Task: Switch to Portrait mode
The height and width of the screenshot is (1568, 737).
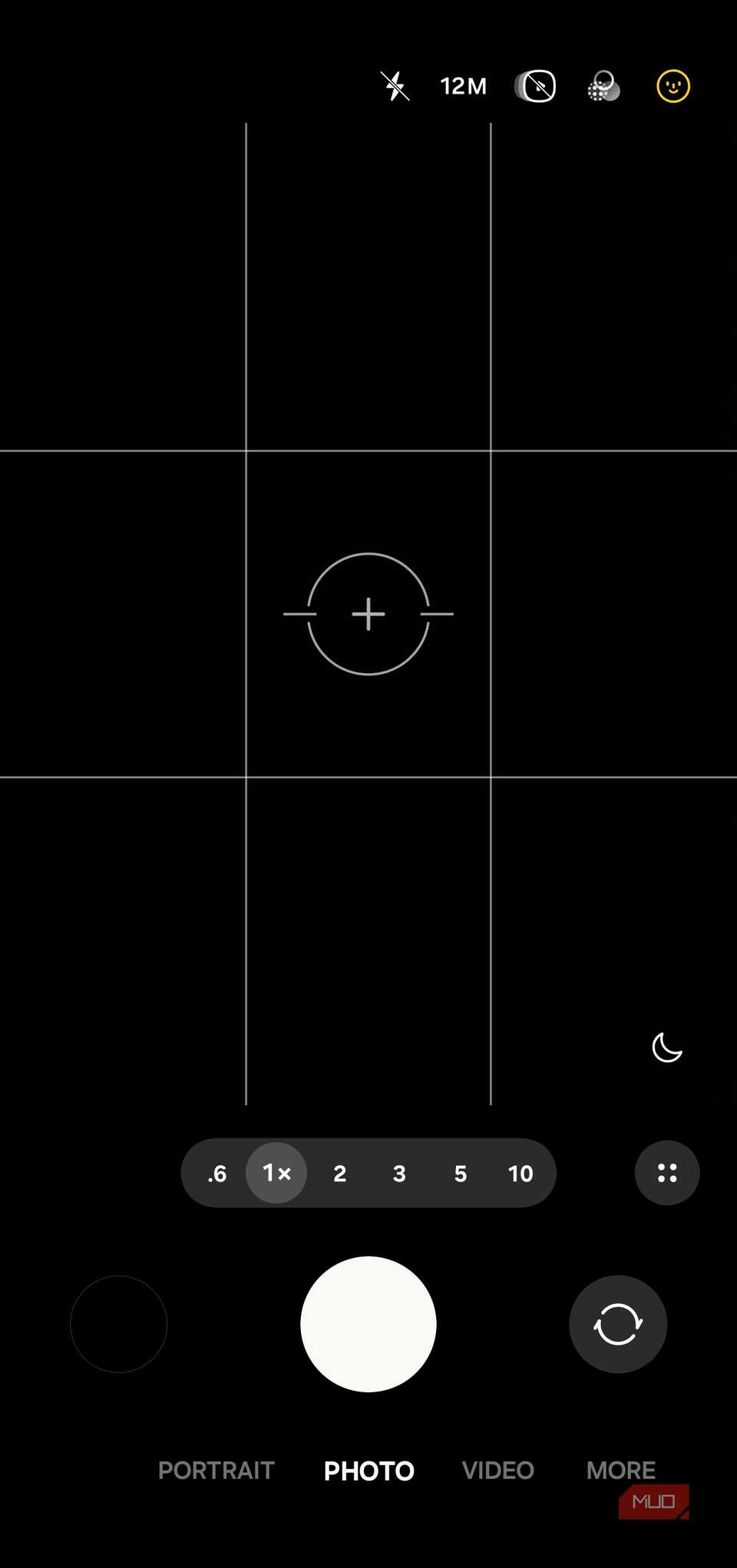Action: (216, 1471)
